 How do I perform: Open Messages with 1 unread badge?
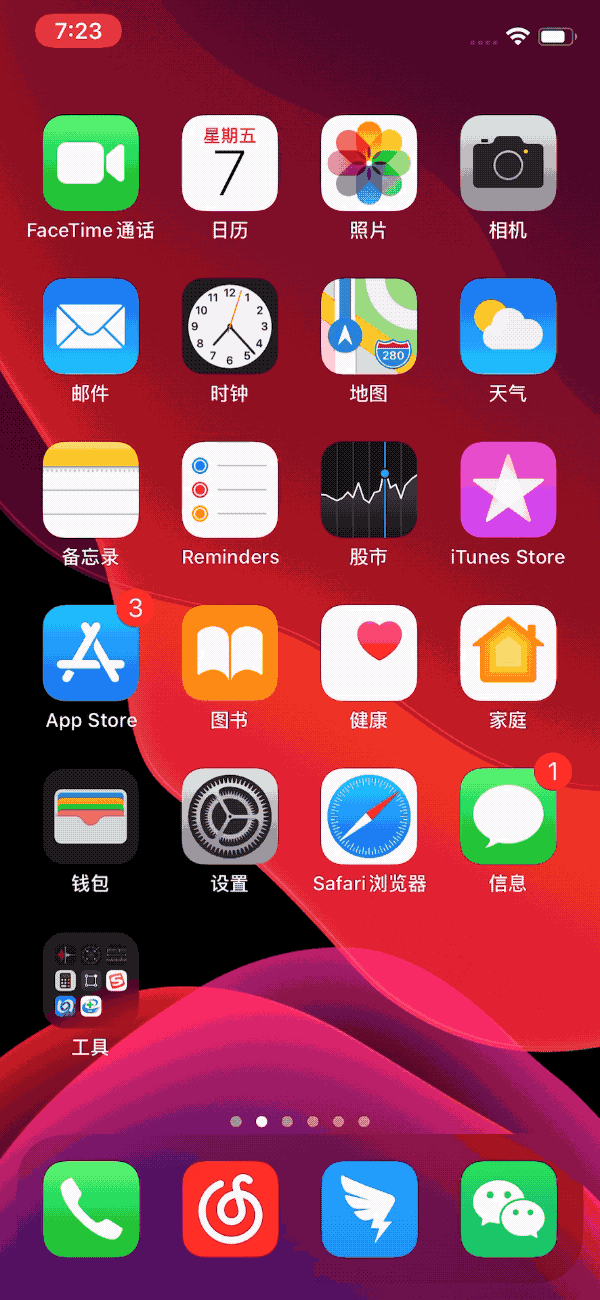[508, 816]
